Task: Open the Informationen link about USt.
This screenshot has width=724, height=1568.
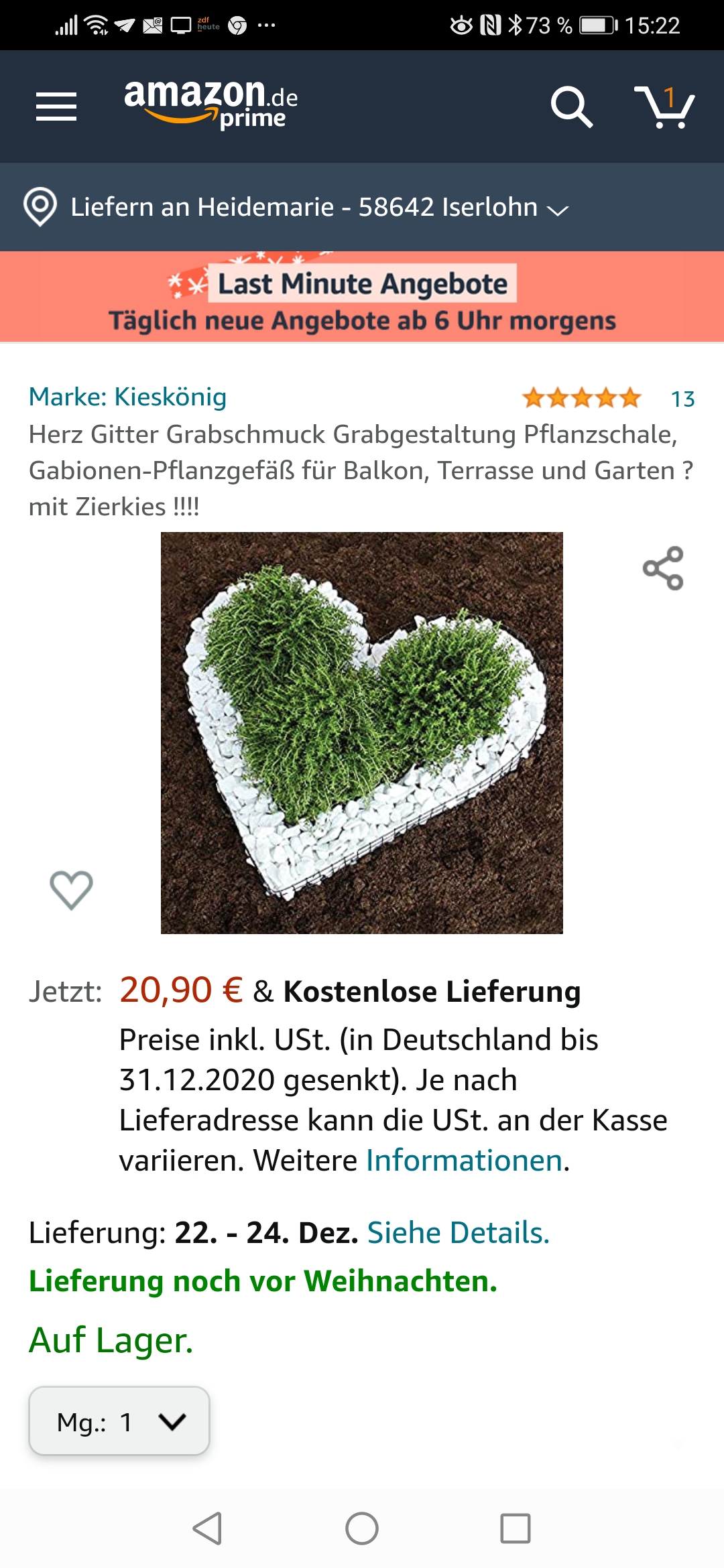Action: click(464, 1161)
